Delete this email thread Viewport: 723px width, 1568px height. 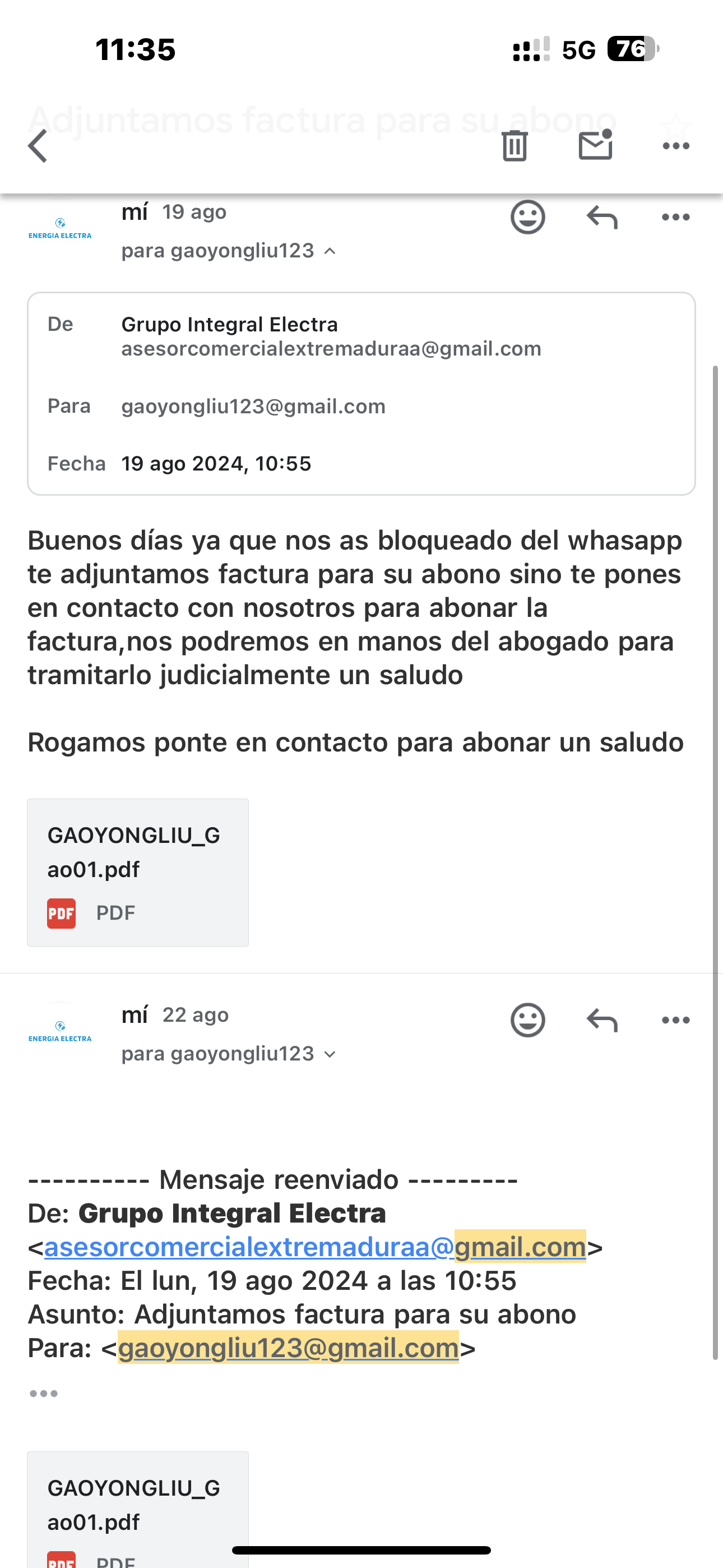click(515, 146)
